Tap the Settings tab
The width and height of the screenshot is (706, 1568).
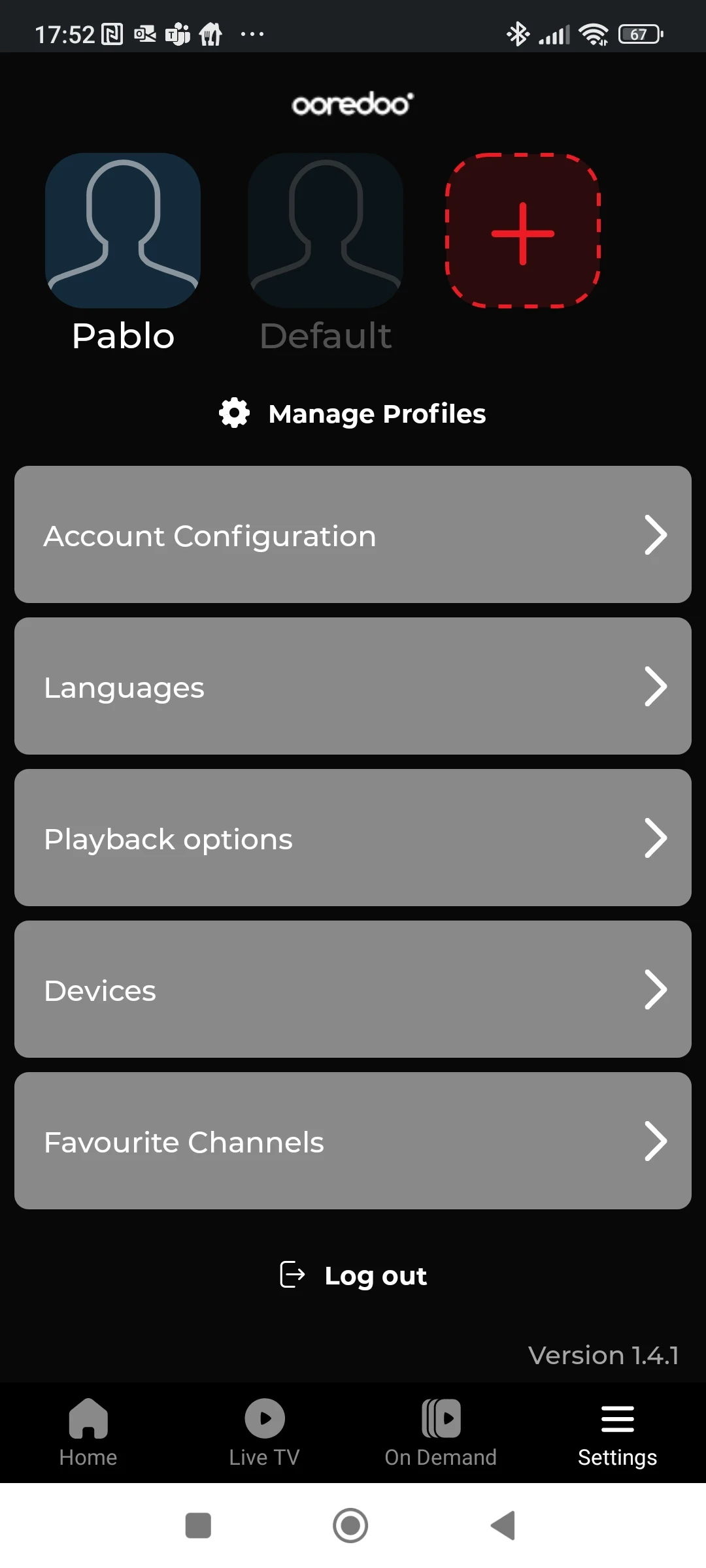(x=617, y=1432)
